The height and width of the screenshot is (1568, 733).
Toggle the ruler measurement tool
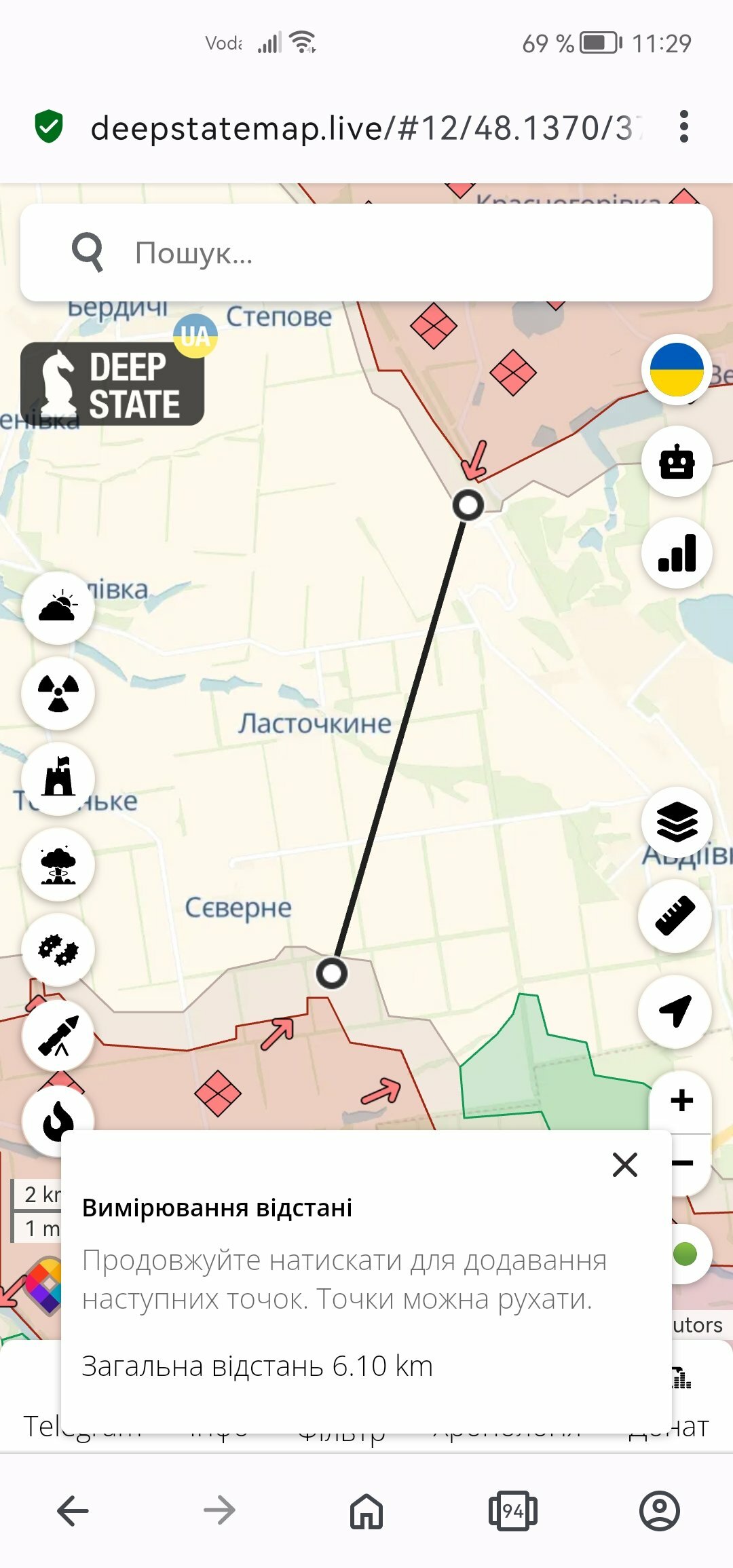pyautogui.click(x=675, y=915)
